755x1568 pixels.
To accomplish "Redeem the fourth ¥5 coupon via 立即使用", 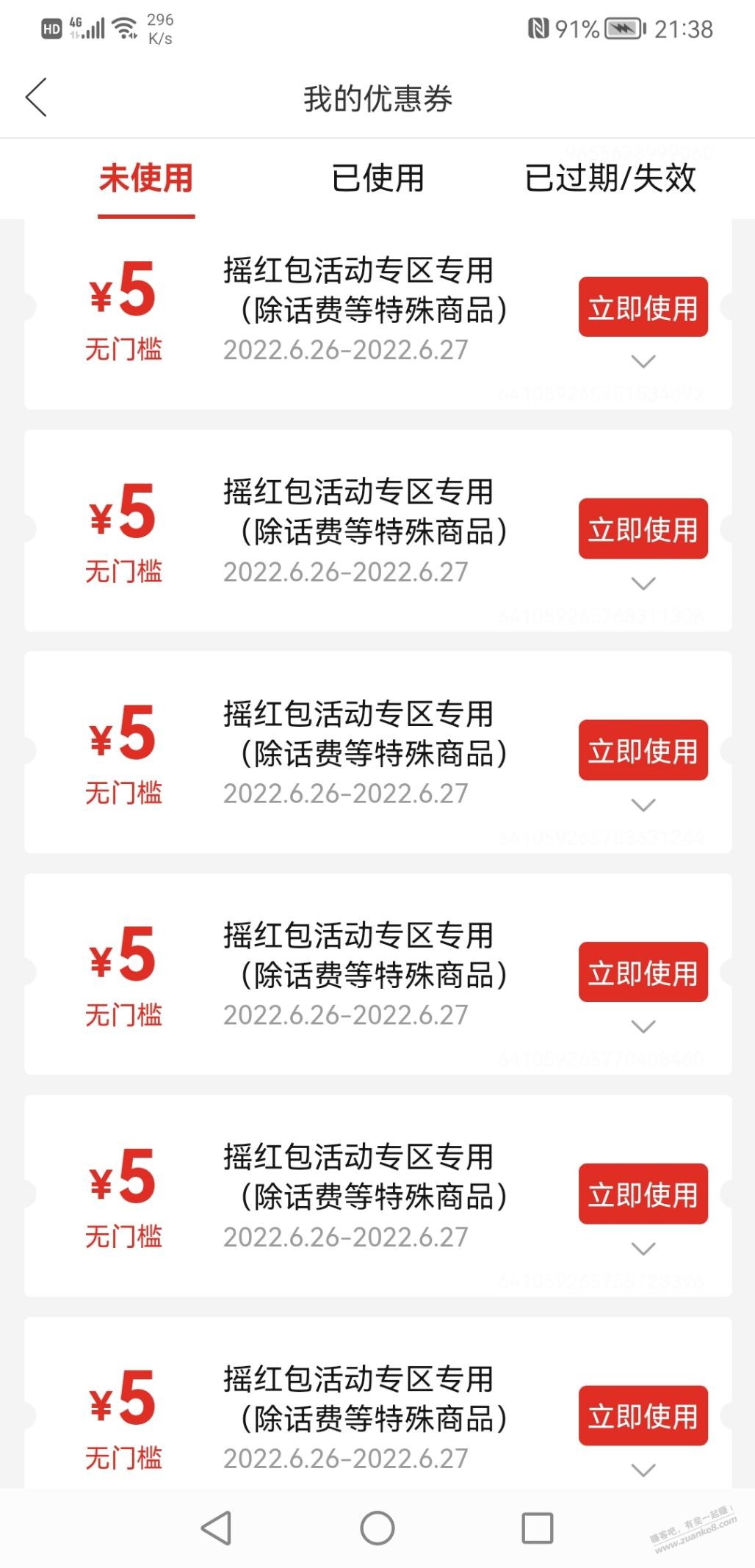I will click(643, 973).
